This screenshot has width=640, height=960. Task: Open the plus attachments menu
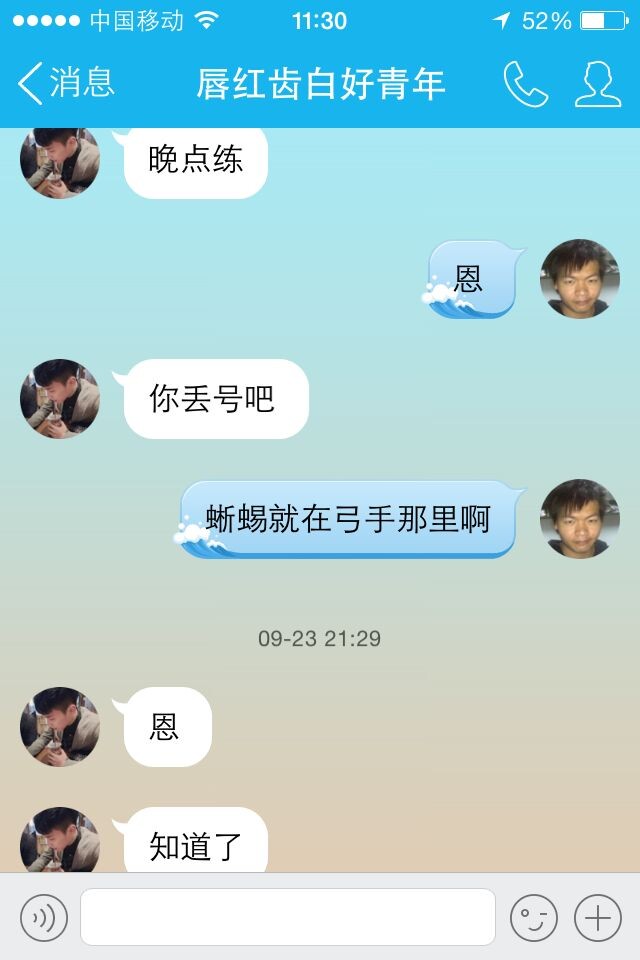598,917
